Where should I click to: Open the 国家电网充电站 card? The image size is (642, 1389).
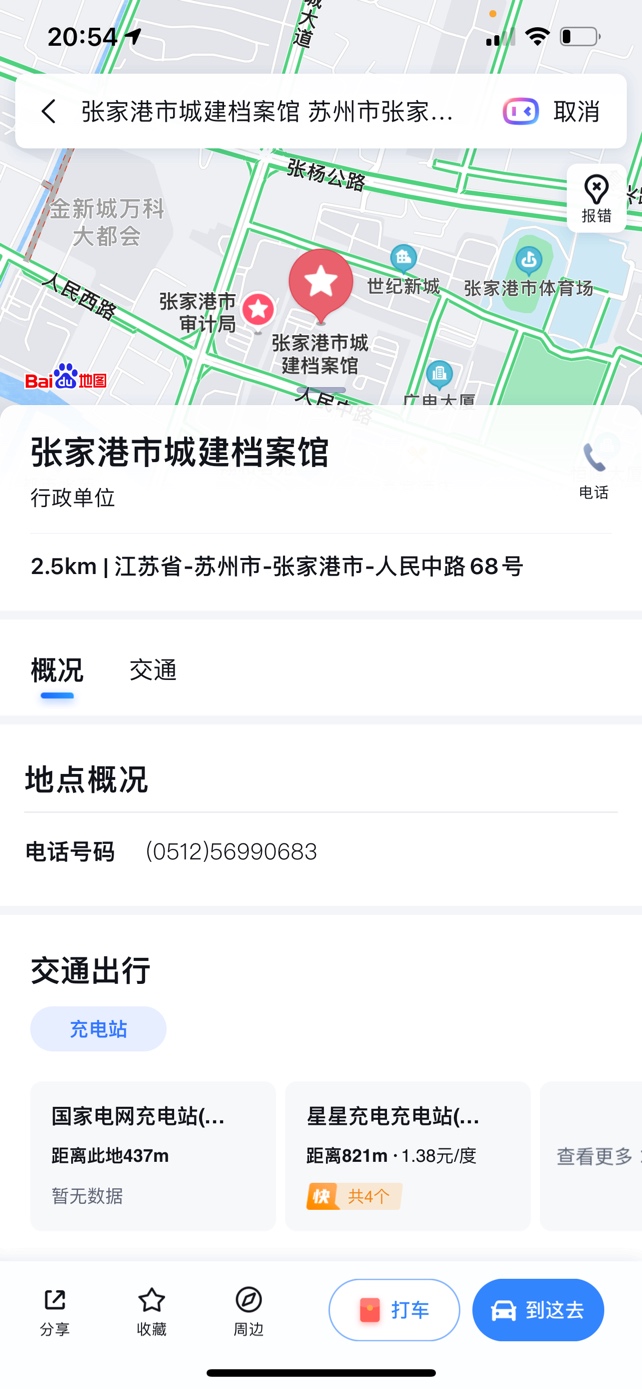coord(153,1156)
